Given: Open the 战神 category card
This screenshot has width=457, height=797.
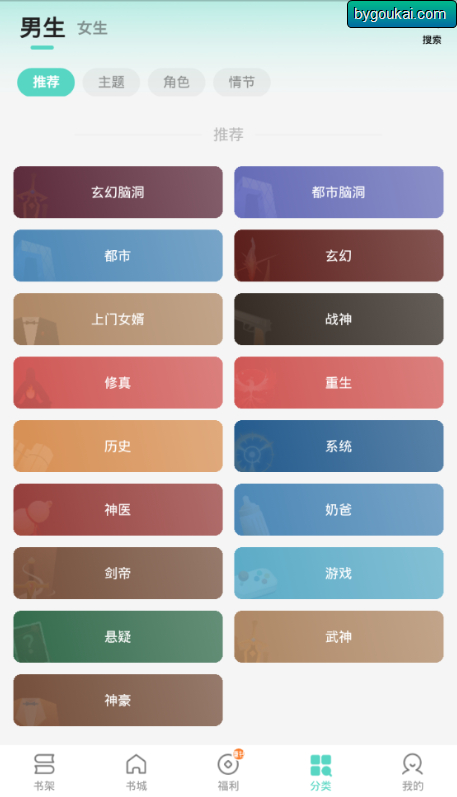Looking at the screenshot, I should click(339, 319).
